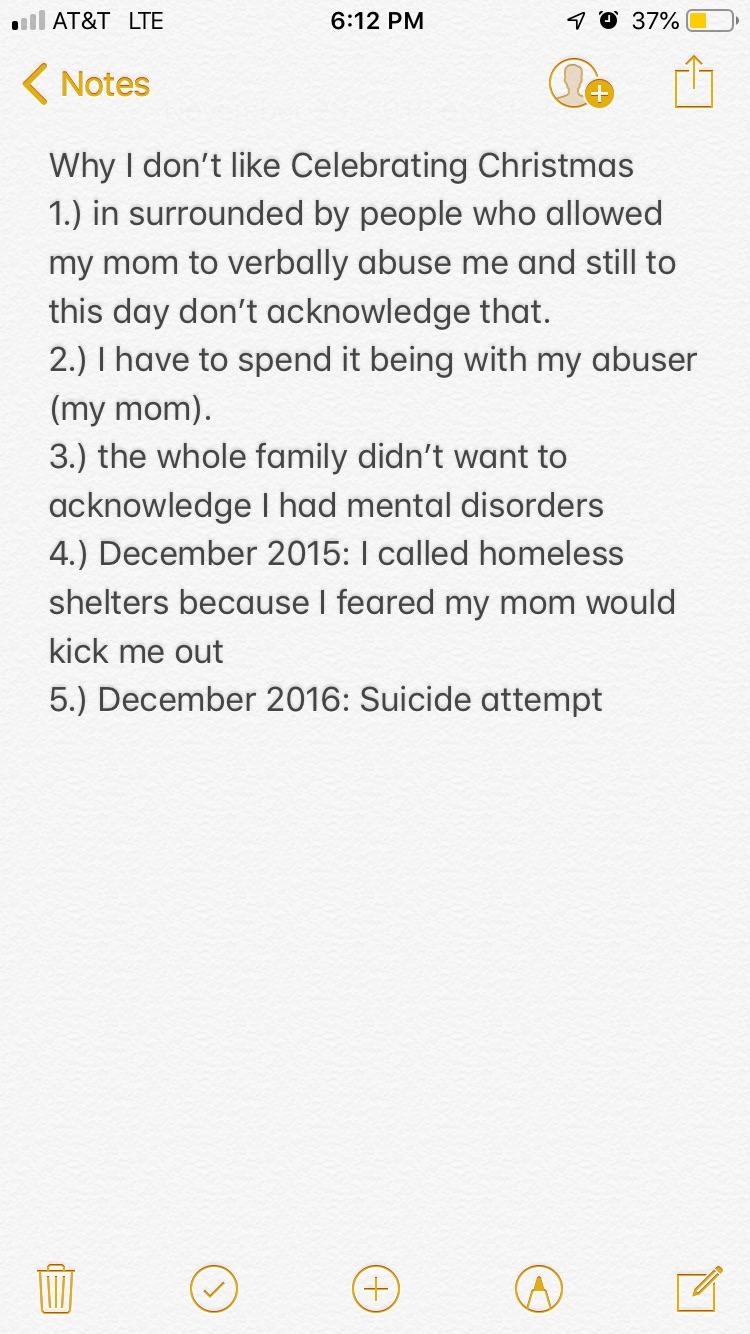Tap the 'December 2016: Suicide attempt' line
750x1334 pixels.
(x=325, y=700)
